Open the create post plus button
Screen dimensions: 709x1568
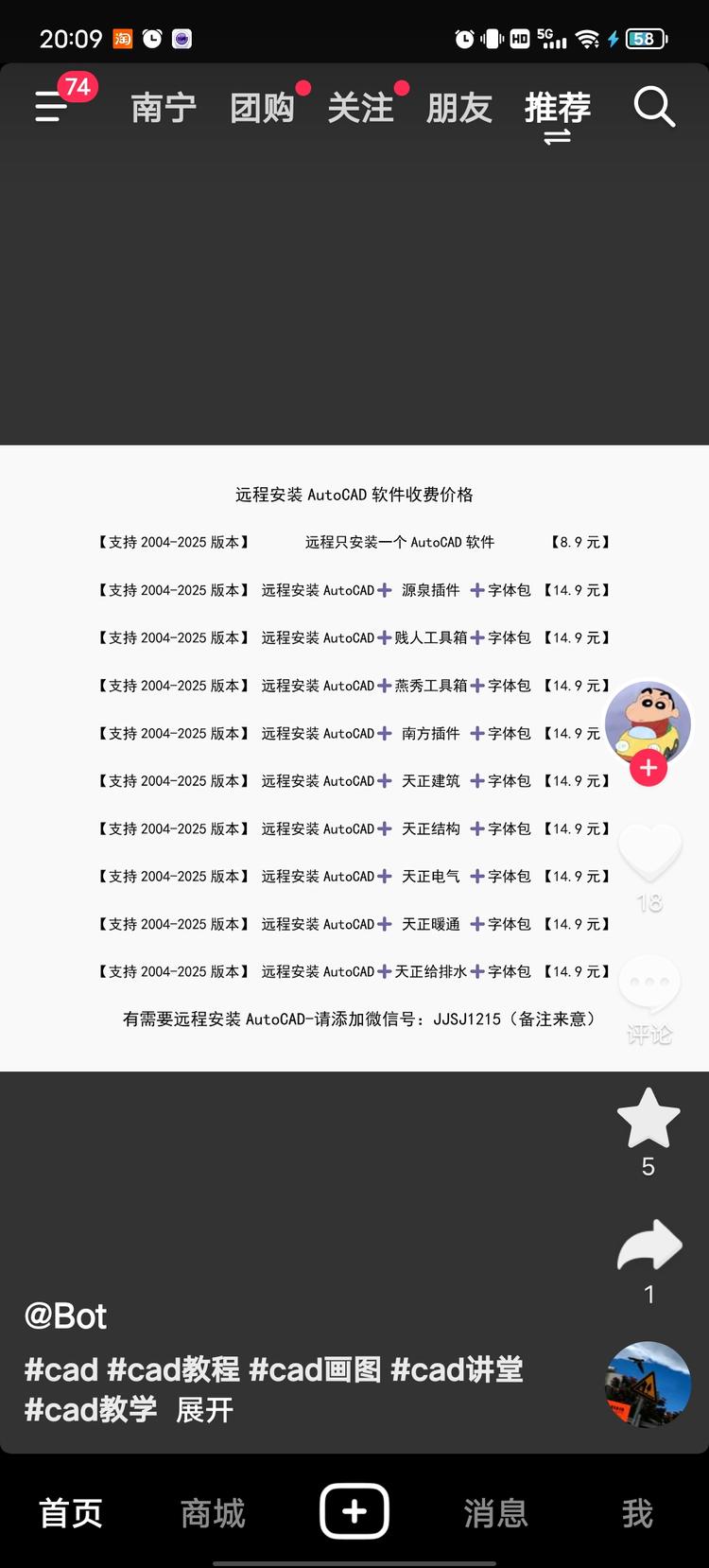pos(354,1510)
